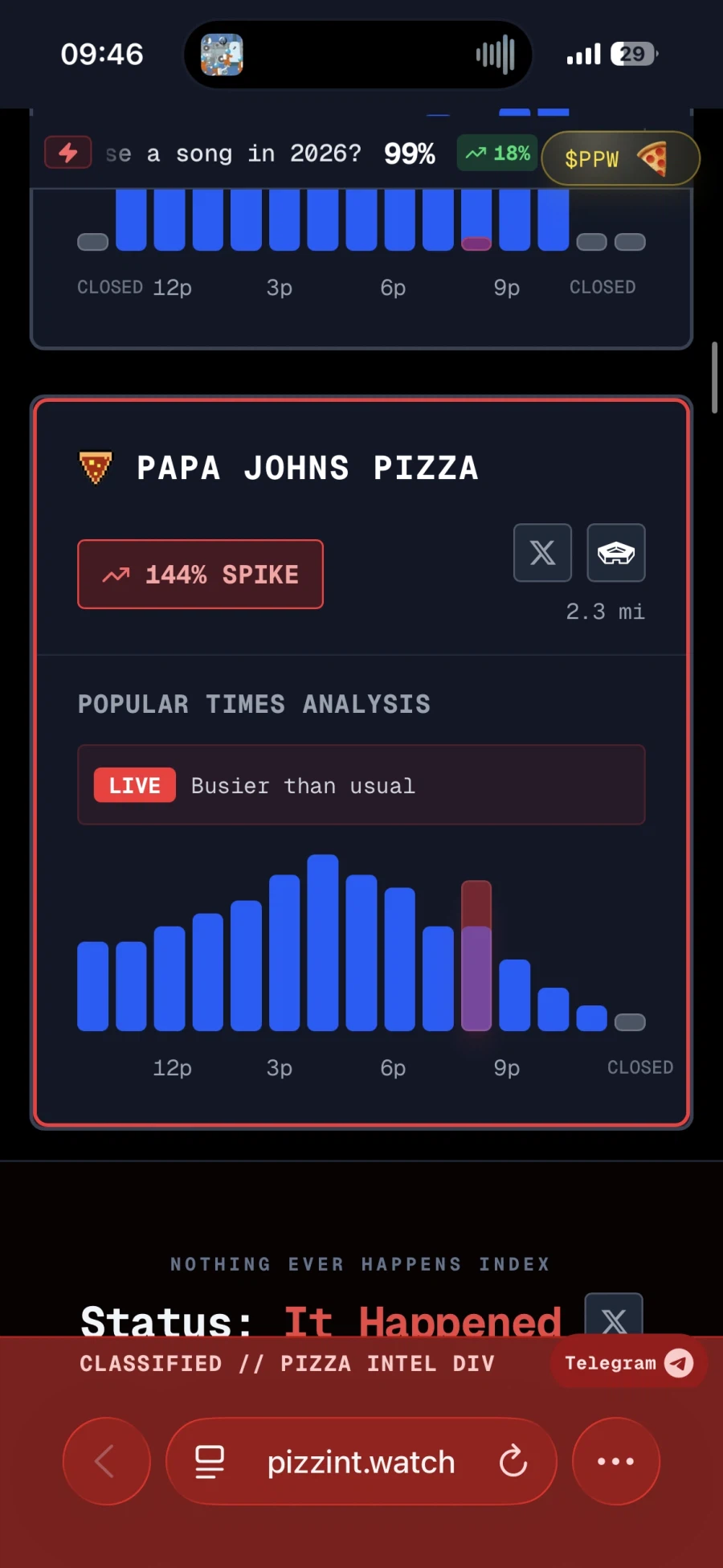This screenshot has width=723, height=1568.
Task: Open the page tools icon in address bar
Action: click(210, 1462)
